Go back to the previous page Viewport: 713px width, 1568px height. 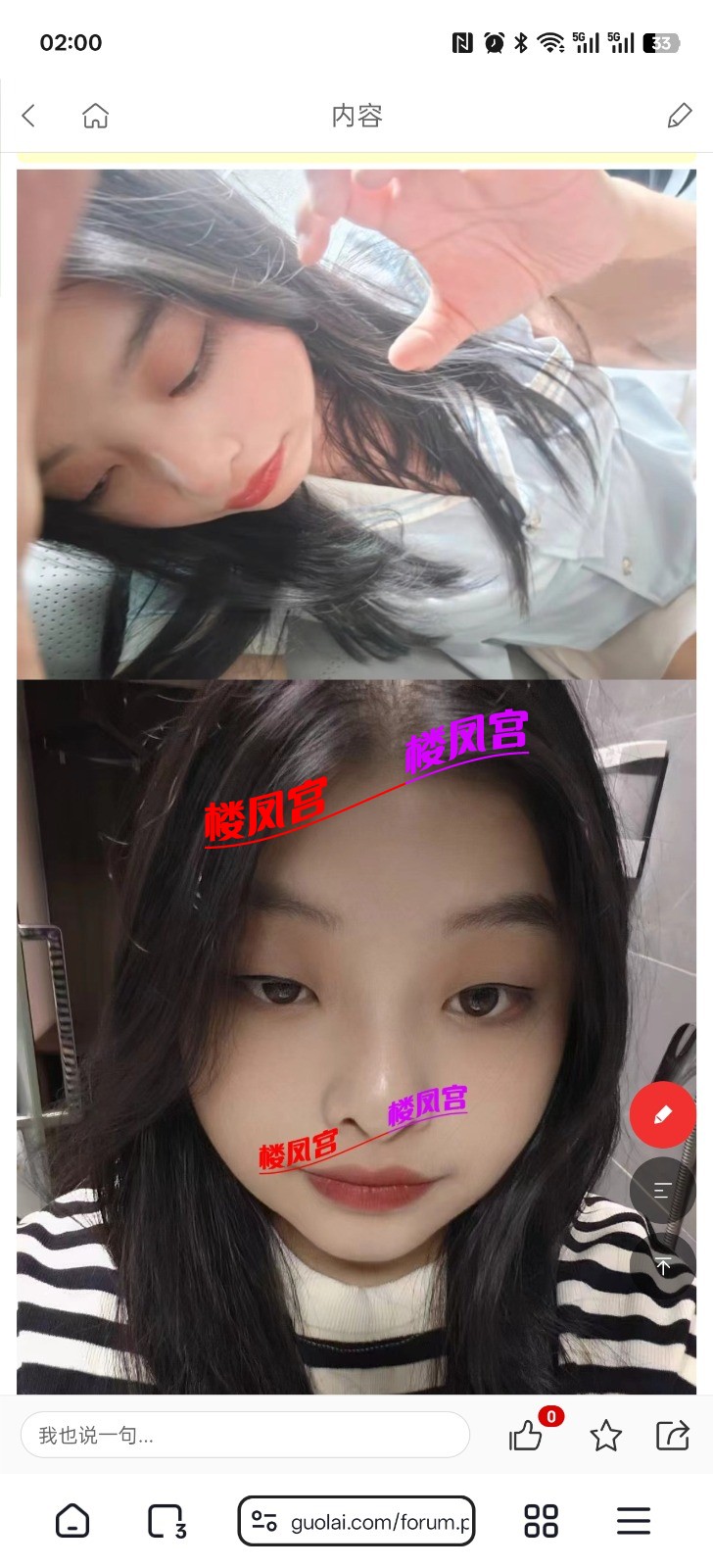point(29,116)
